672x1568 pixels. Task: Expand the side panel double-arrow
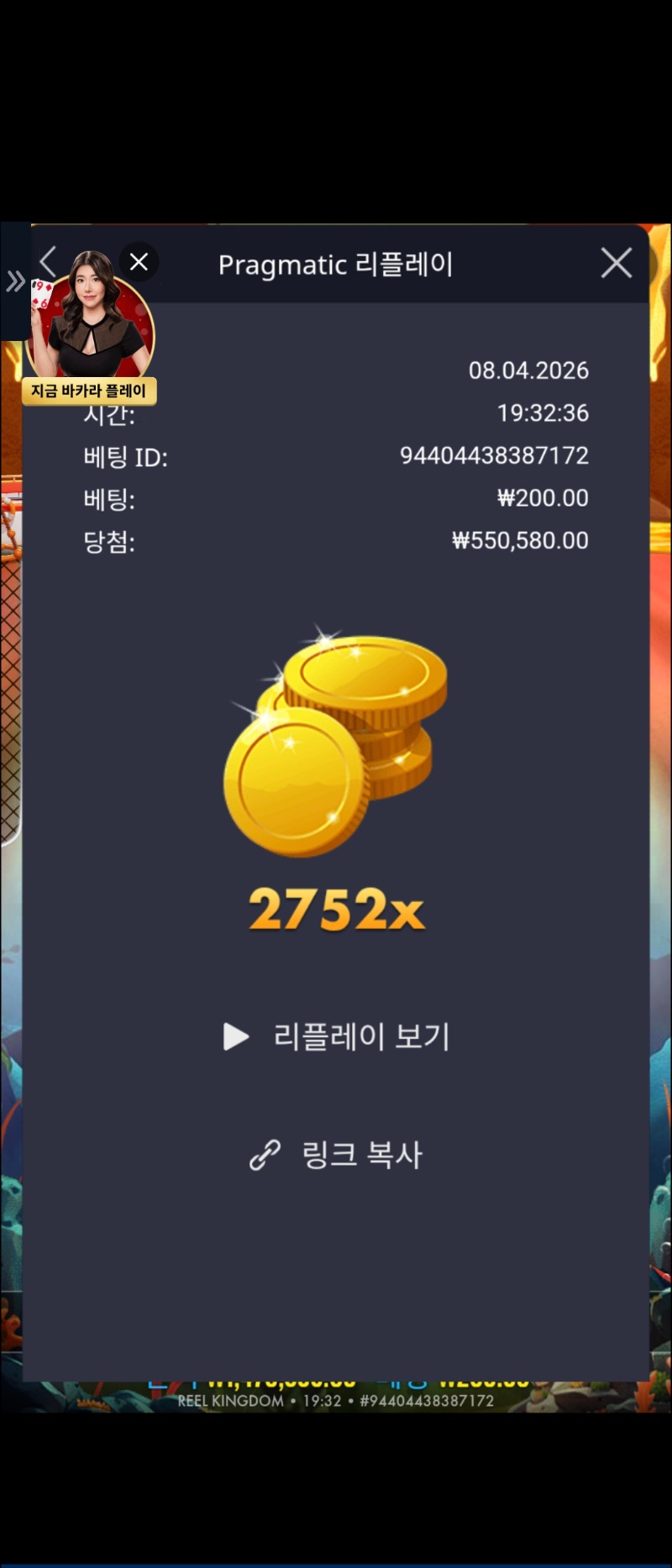pyautogui.click(x=15, y=281)
